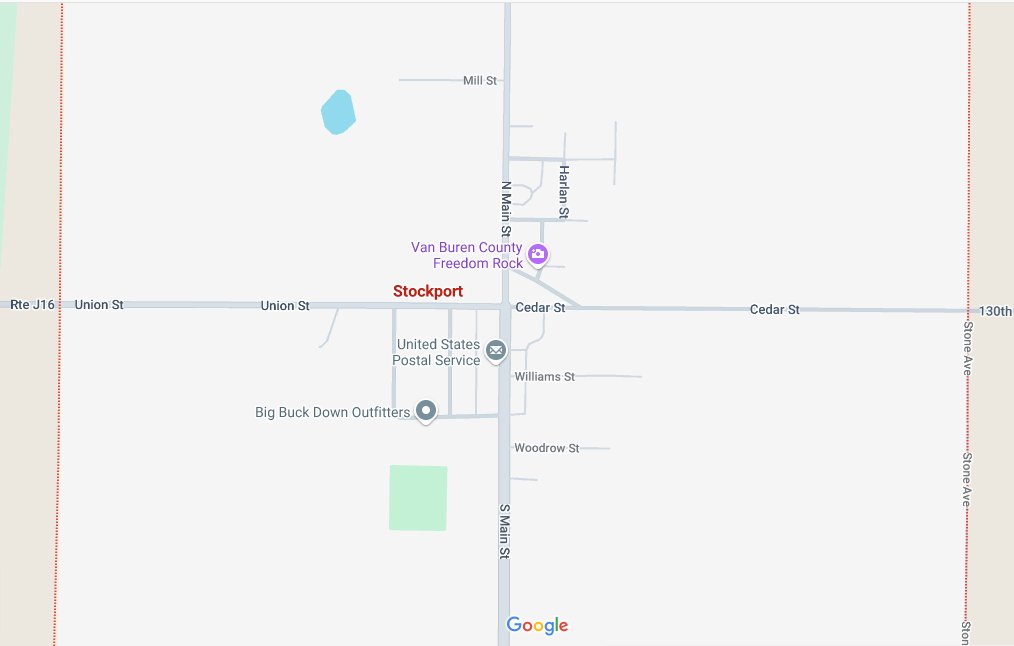Select the United States Postal Service pin
This screenshot has width=1014, height=646.
point(495,351)
